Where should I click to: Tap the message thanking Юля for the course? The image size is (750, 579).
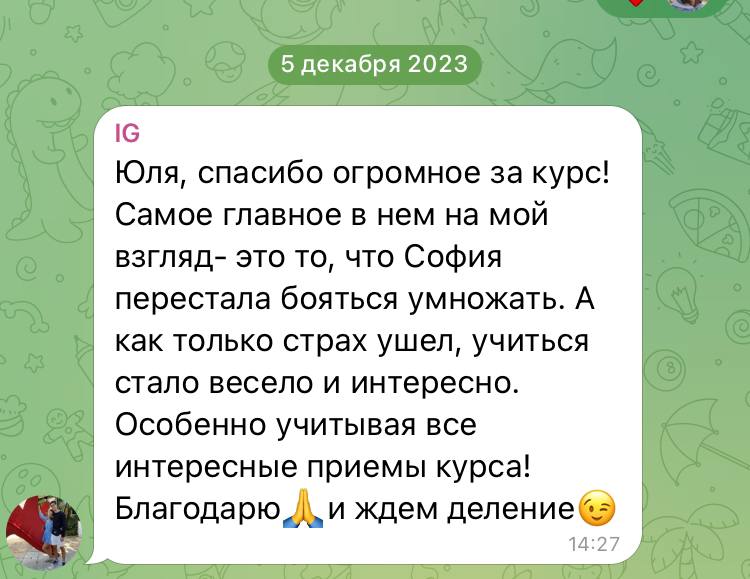(365, 340)
